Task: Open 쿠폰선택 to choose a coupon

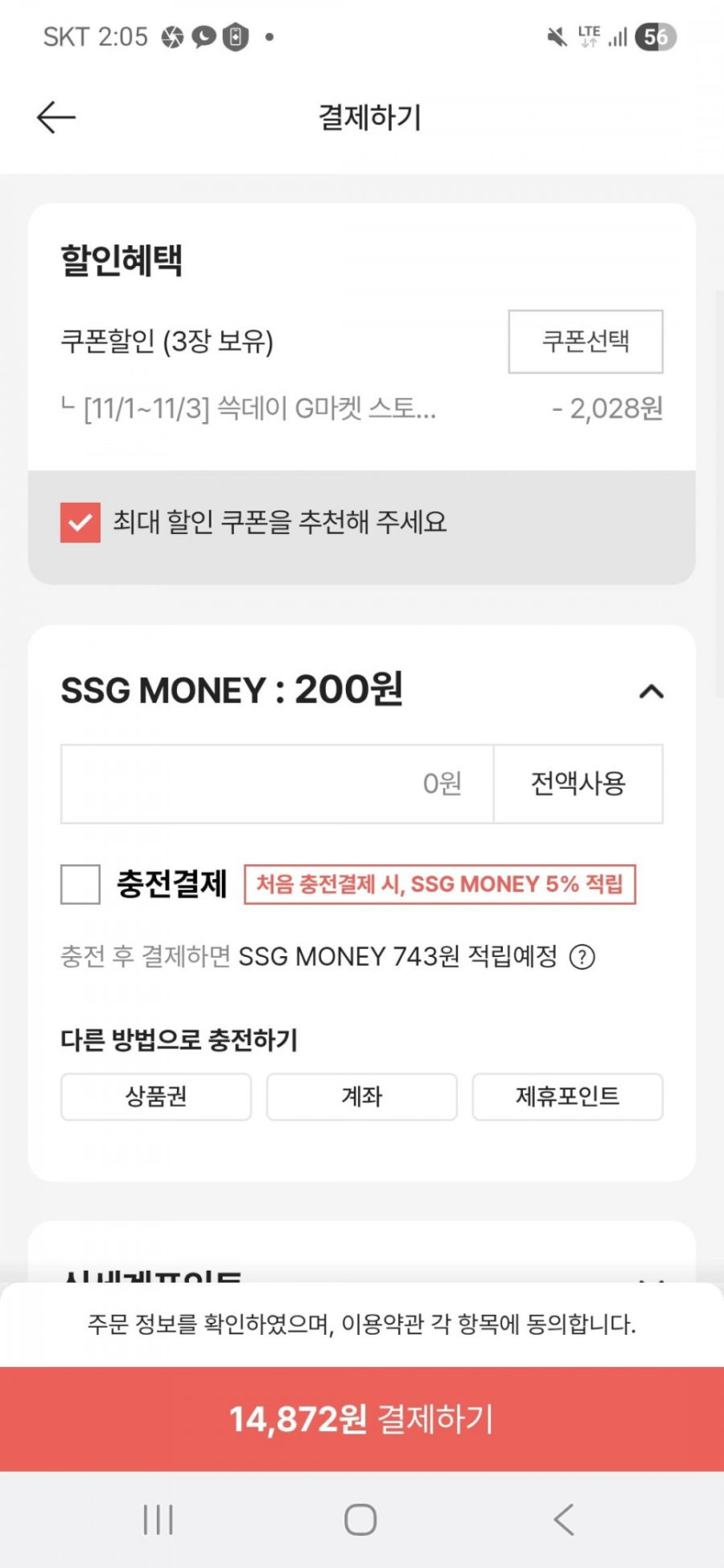Action: [x=585, y=342]
